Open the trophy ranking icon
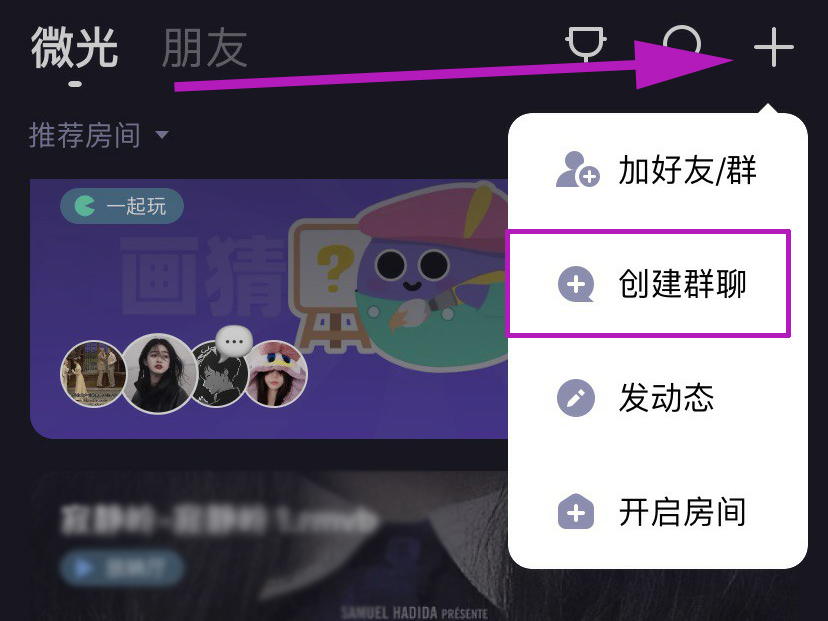 coord(586,46)
